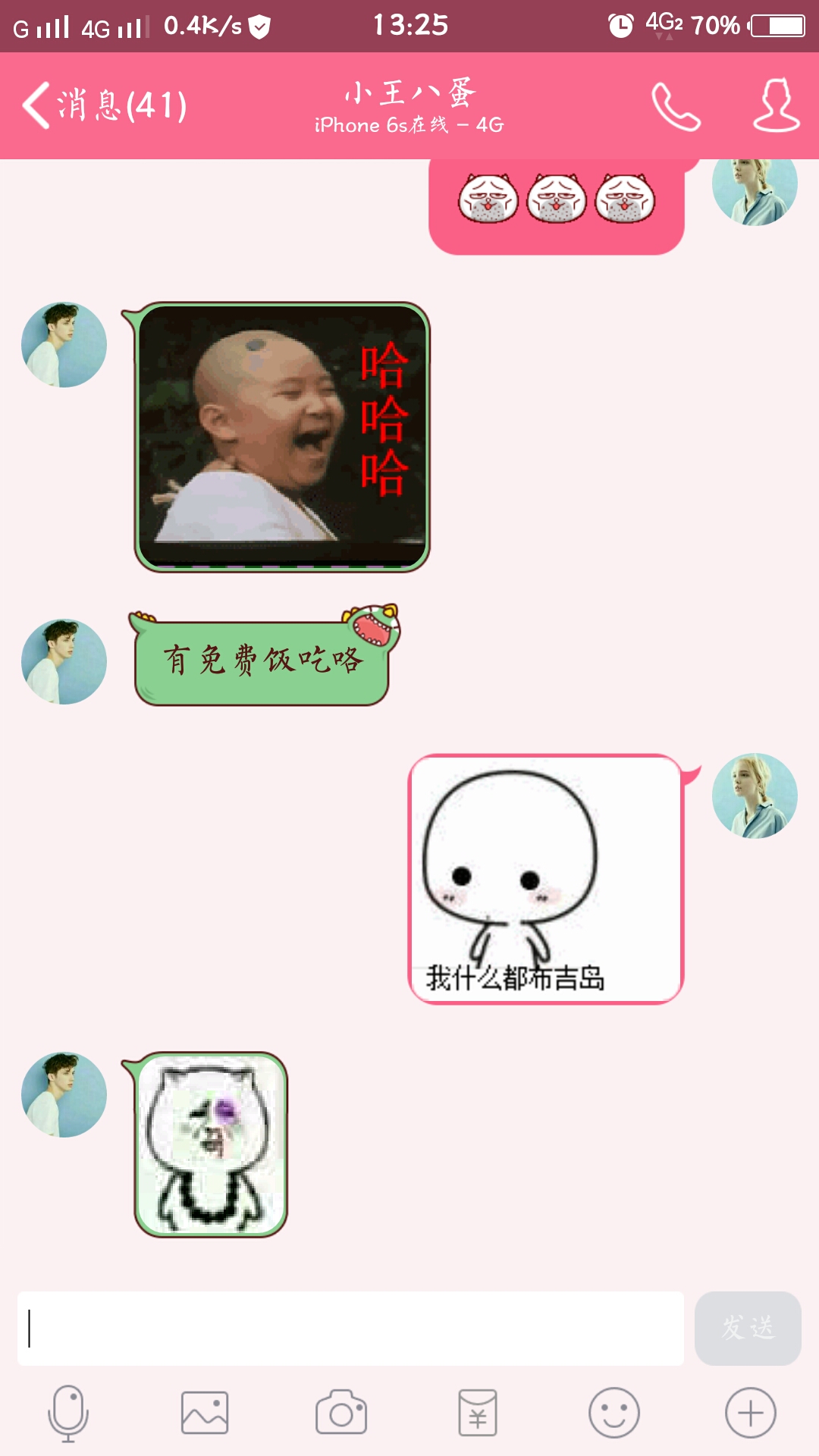Tap the contact's avatar beside 有免费饭吃咯

click(x=64, y=661)
